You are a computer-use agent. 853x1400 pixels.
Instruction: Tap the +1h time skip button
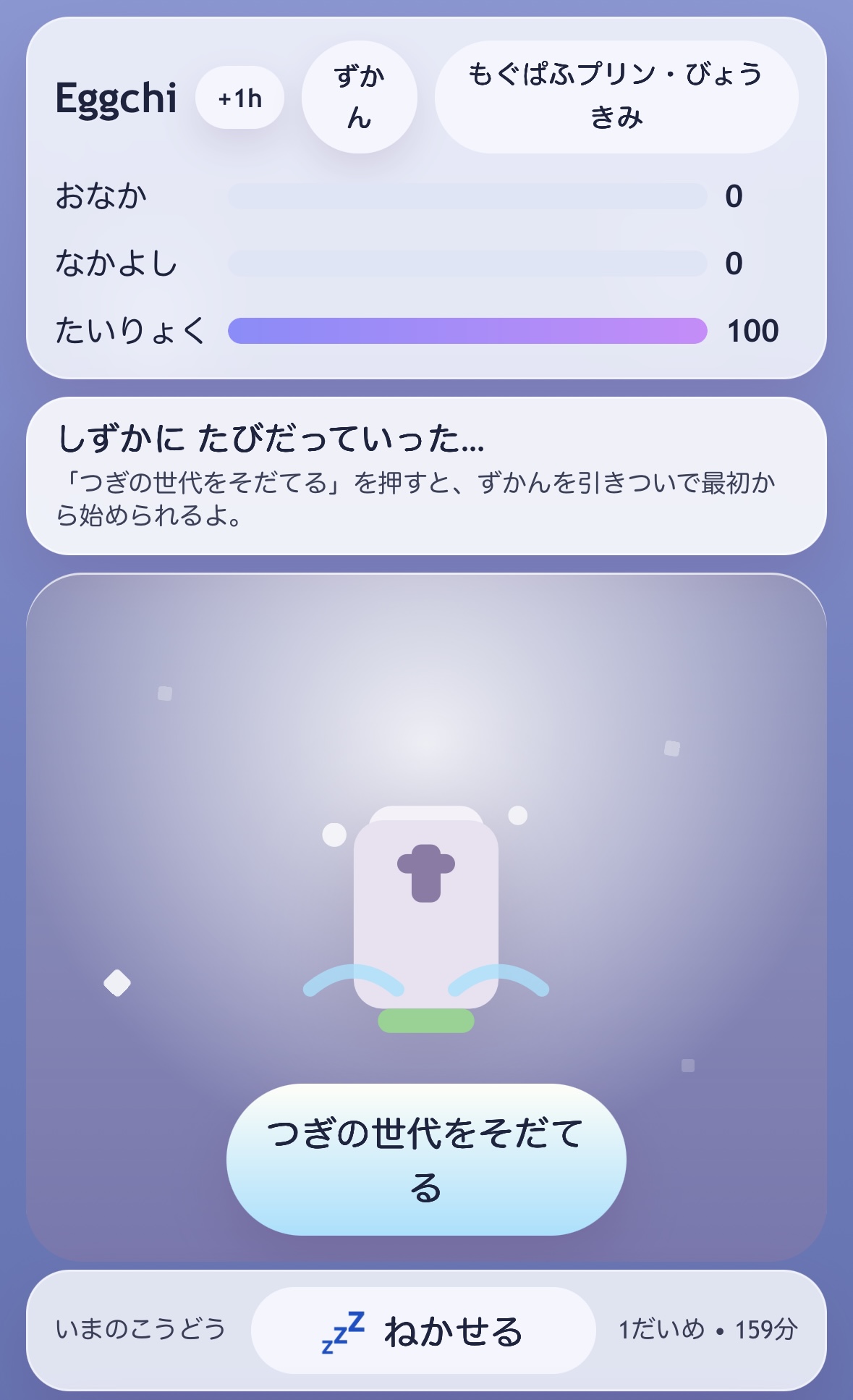[x=239, y=98]
